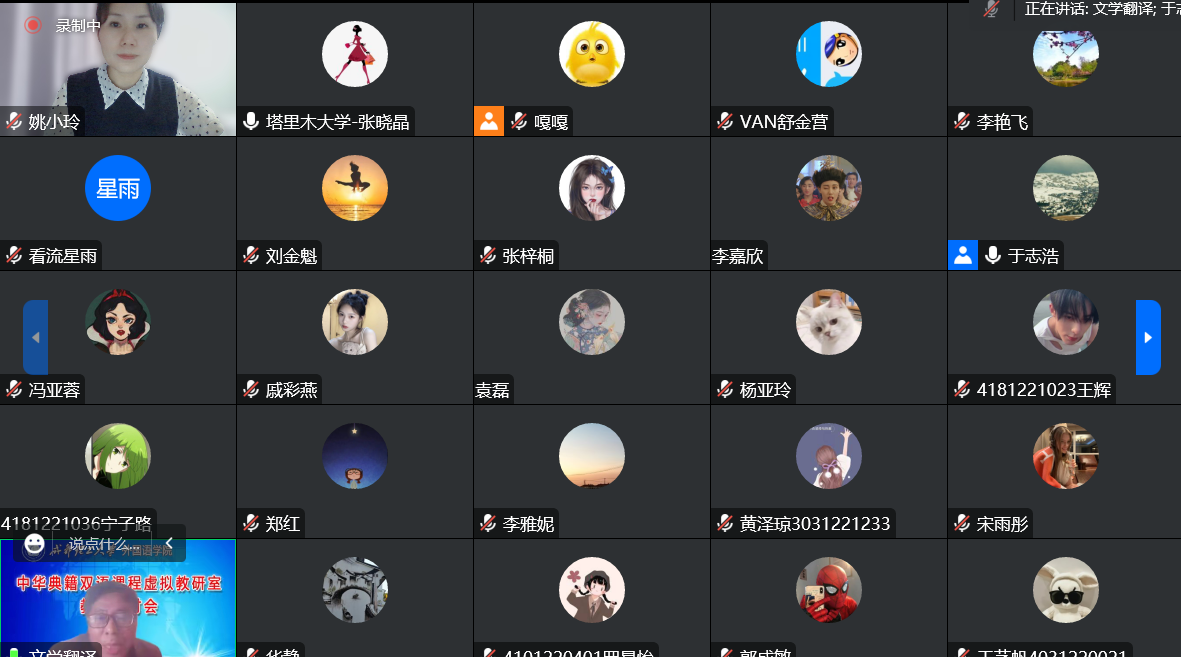Select 冯亚蓉's participant tile
This screenshot has height=659, width=1181.
118,337
